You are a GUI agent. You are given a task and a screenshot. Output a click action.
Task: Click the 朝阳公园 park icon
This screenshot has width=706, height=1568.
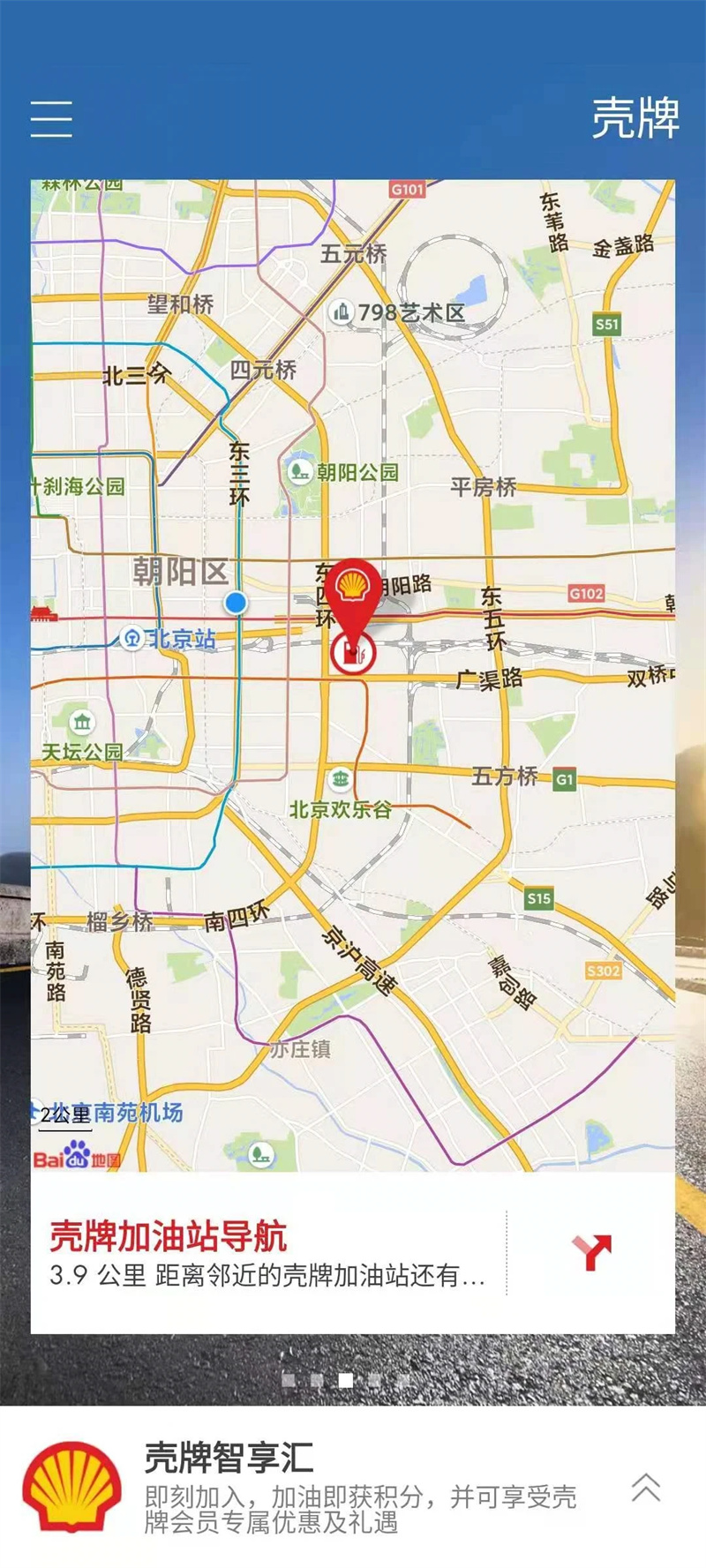point(300,470)
